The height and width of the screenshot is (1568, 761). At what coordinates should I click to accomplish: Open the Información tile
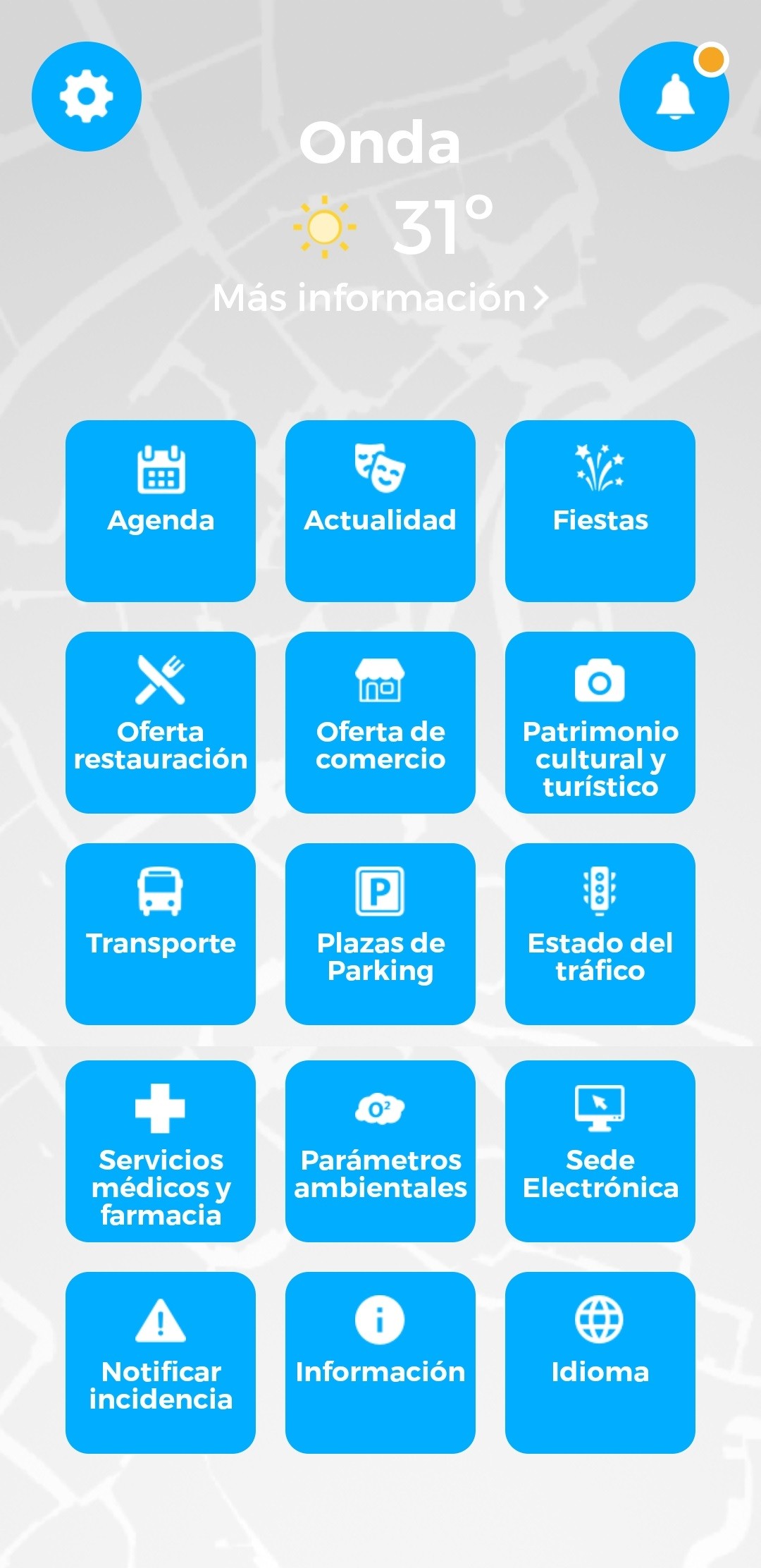point(380,1363)
